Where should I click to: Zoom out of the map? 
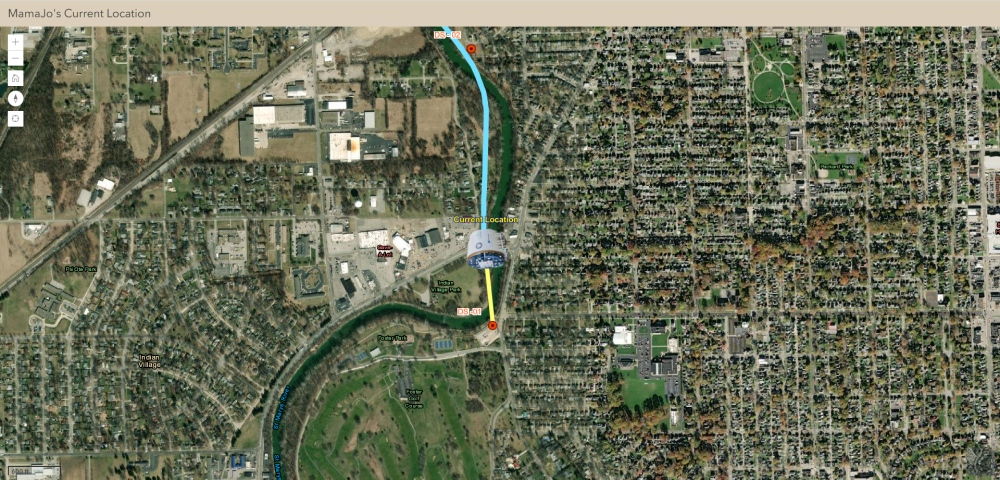click(x=15, y=60)
